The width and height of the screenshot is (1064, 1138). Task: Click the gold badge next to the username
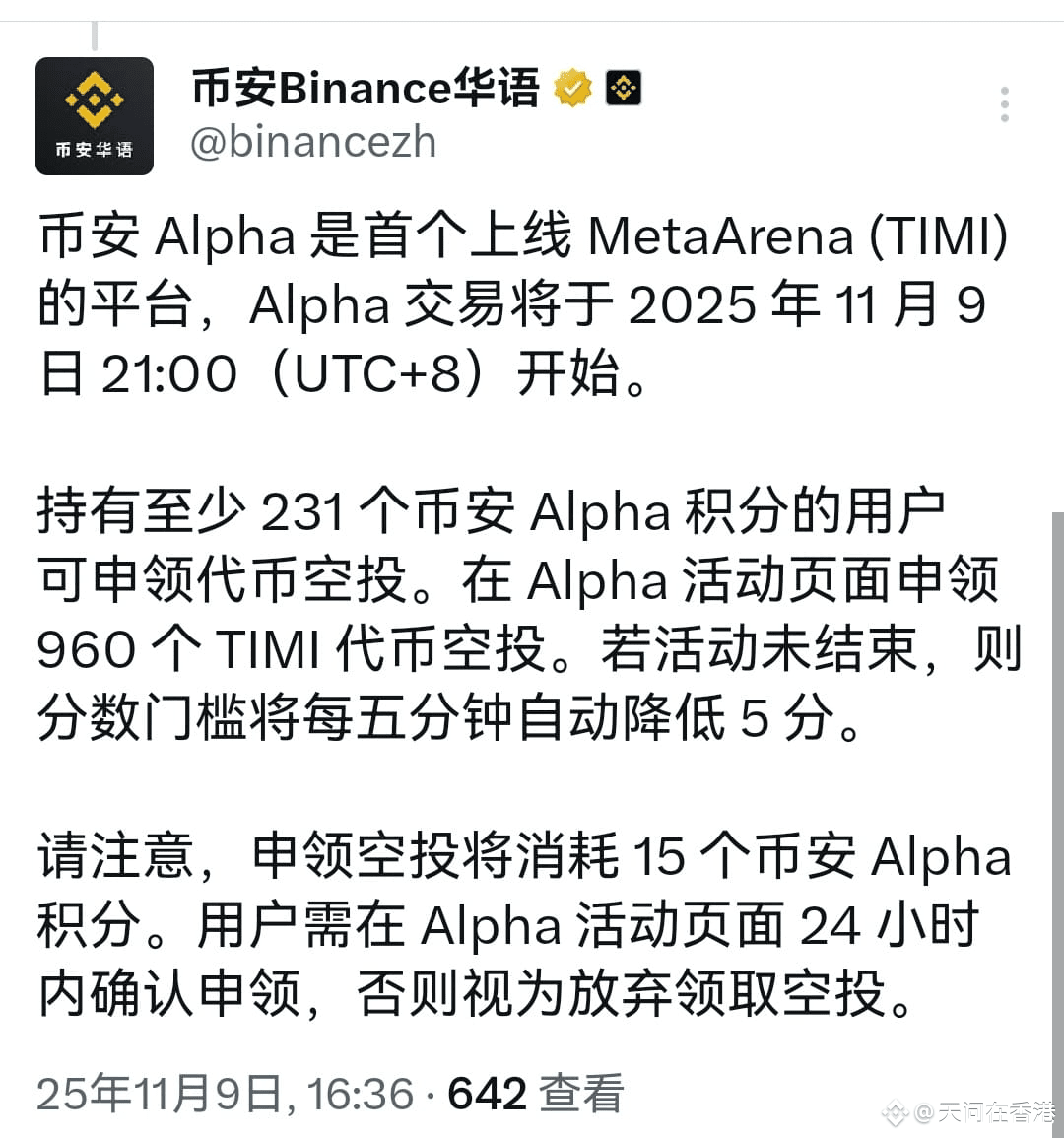tap(573, 86)
